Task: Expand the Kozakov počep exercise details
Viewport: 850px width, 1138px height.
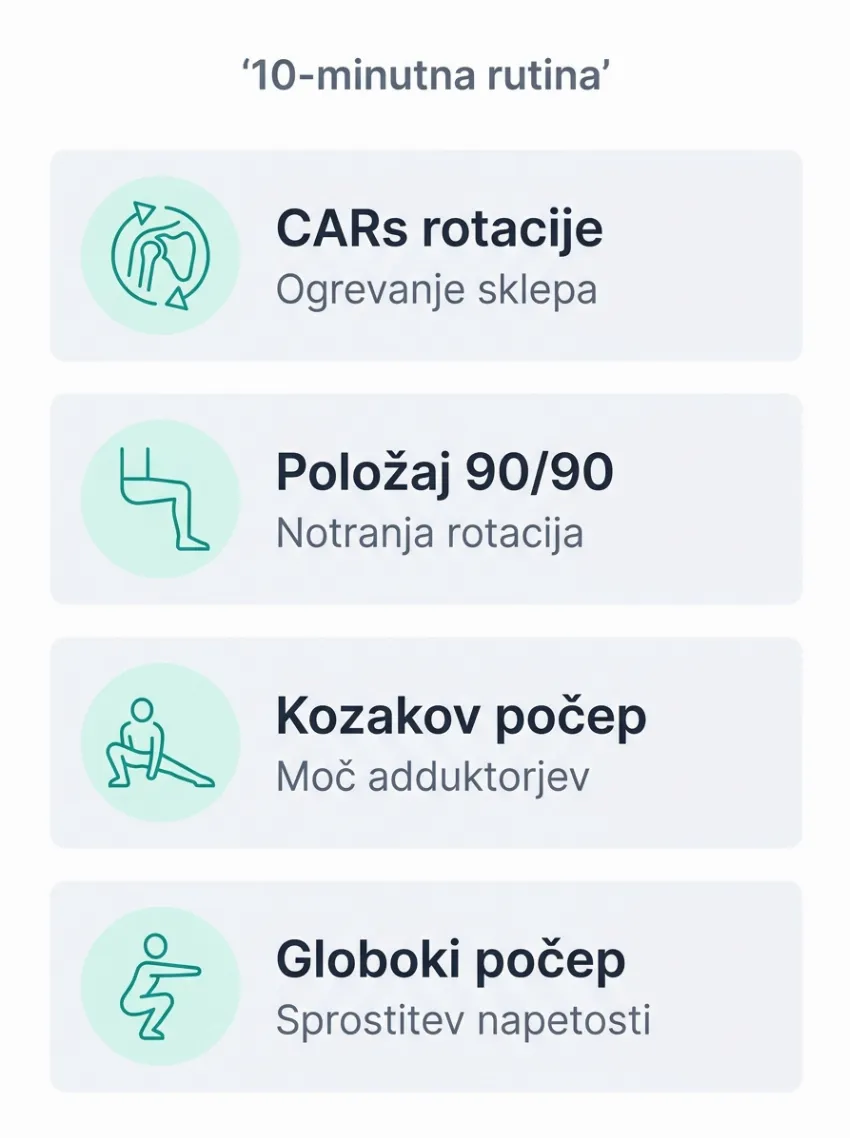Action: 425,740
